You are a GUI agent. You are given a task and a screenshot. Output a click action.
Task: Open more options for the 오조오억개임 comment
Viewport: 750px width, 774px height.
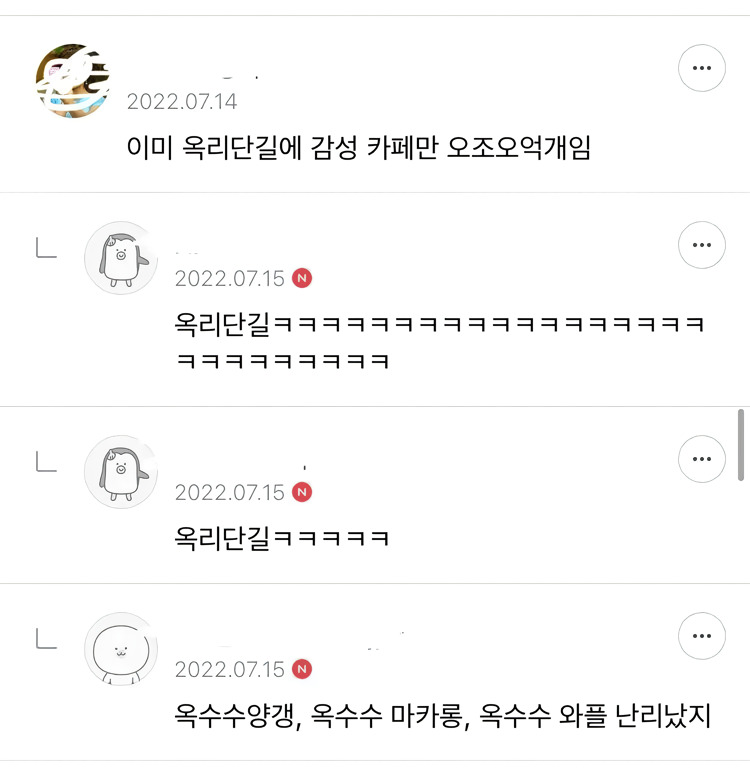701,69
